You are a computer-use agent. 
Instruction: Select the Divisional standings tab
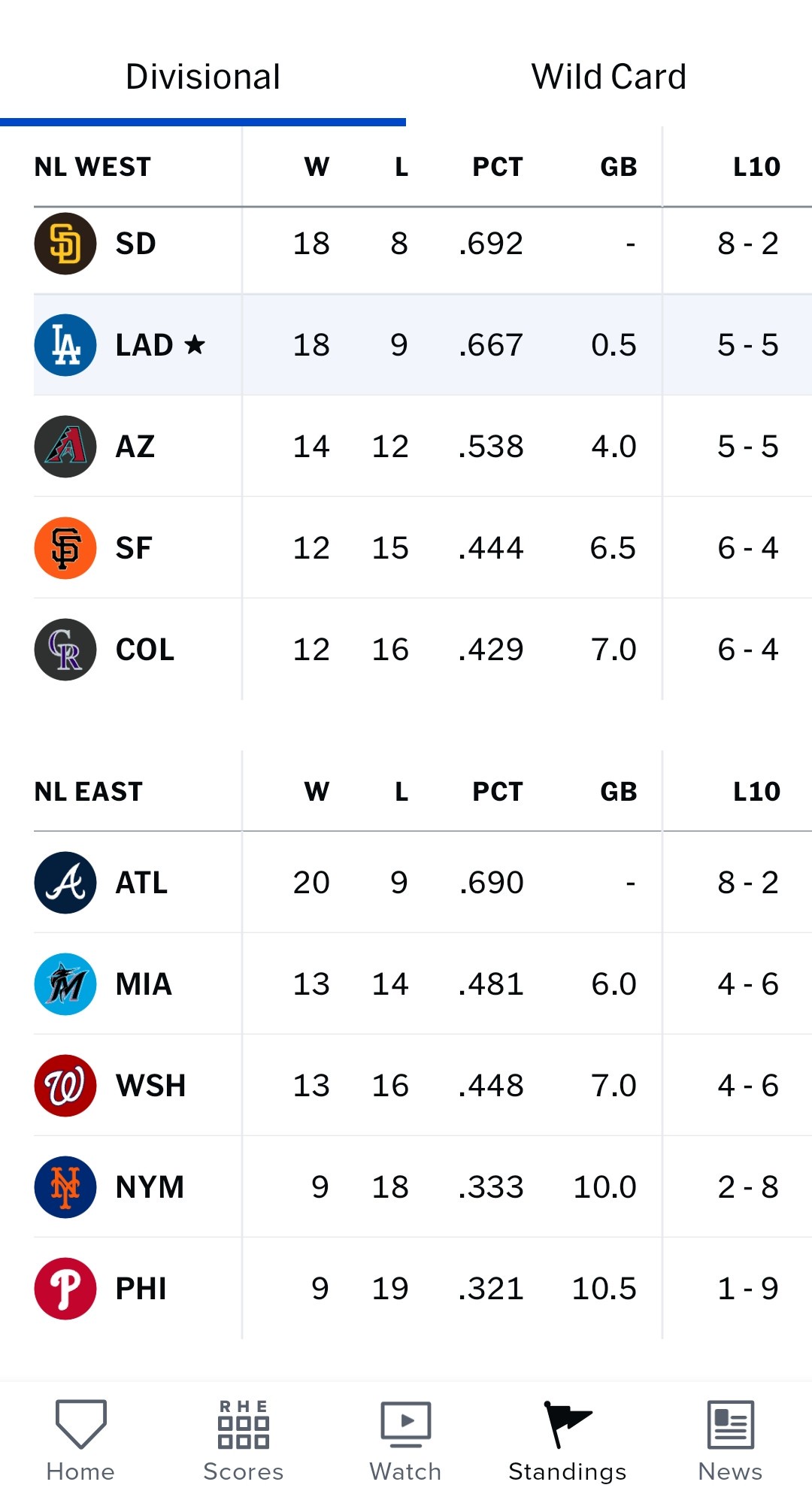pos(203,77)
